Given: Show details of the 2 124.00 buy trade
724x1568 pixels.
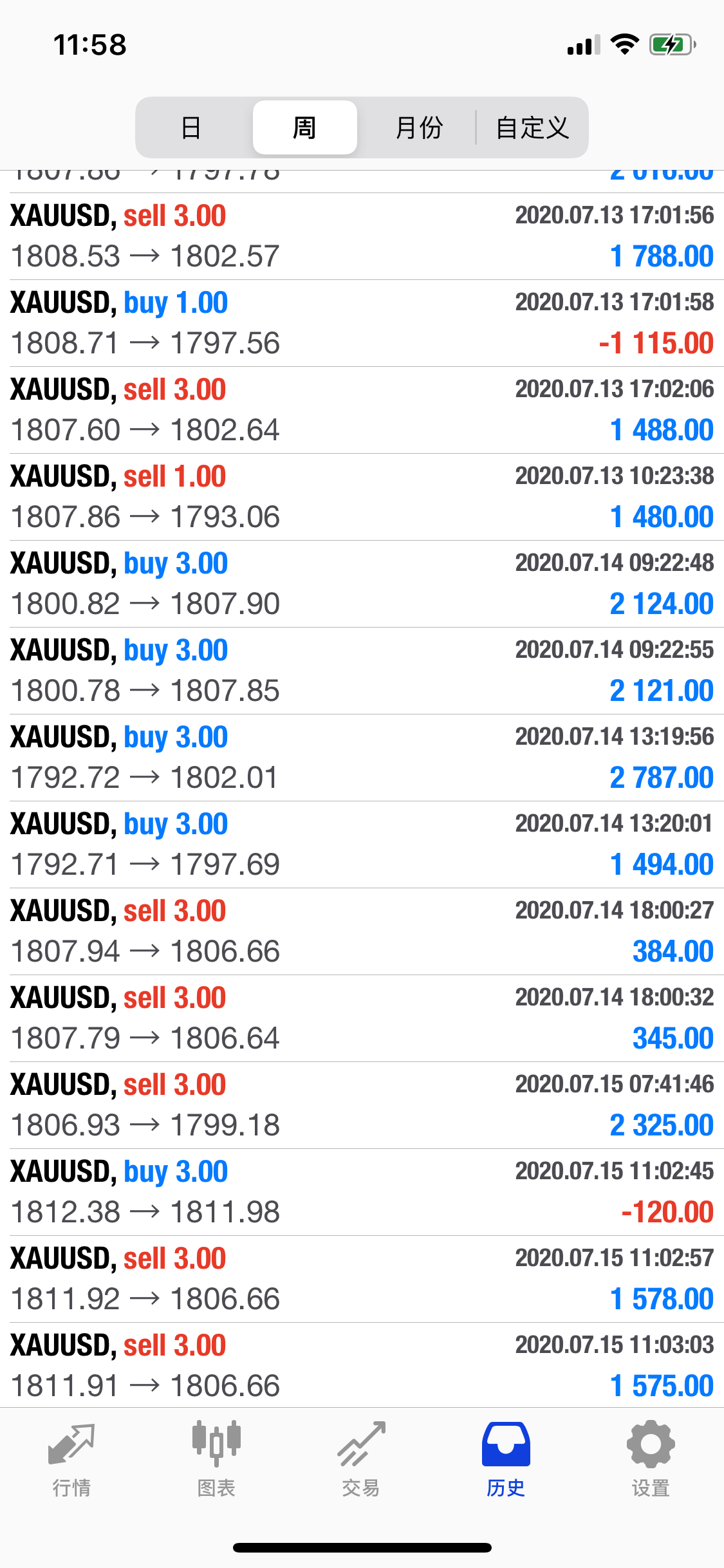Looking at the screenshot, I should pos(362,584).
